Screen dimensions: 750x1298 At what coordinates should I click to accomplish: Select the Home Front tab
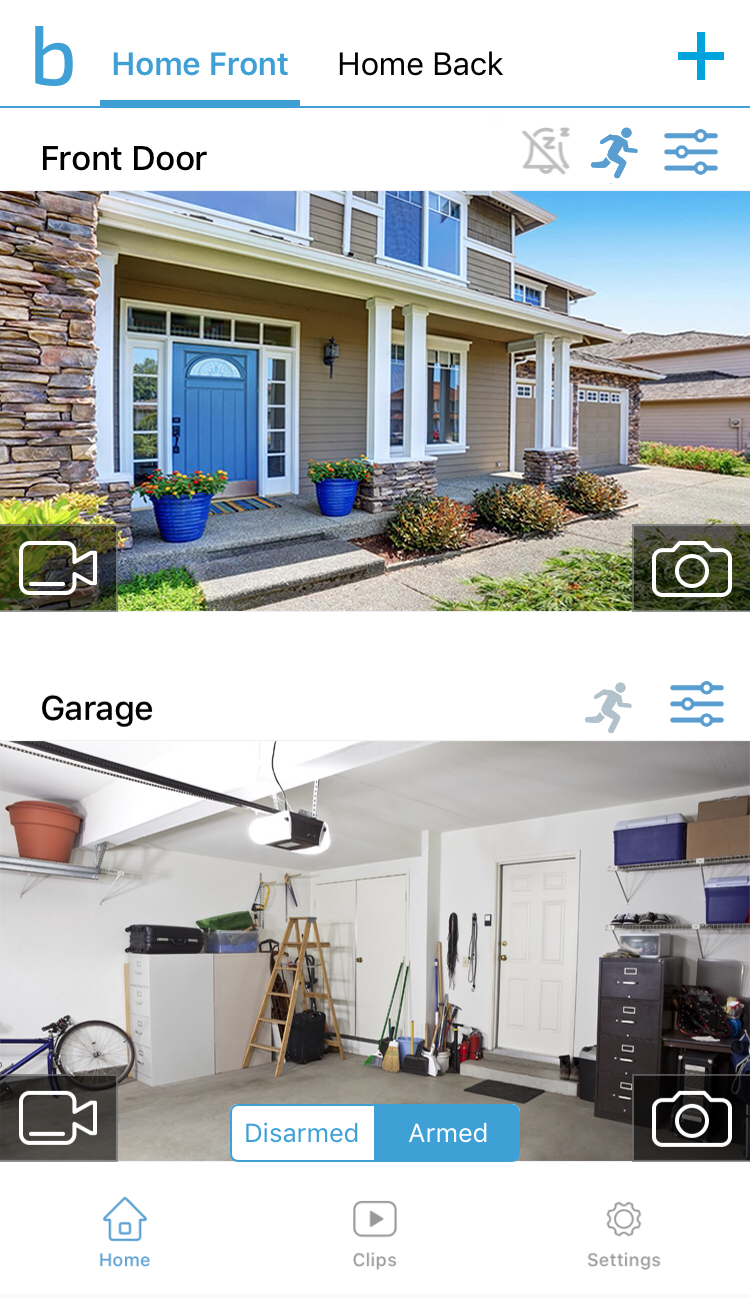point(200,64)
